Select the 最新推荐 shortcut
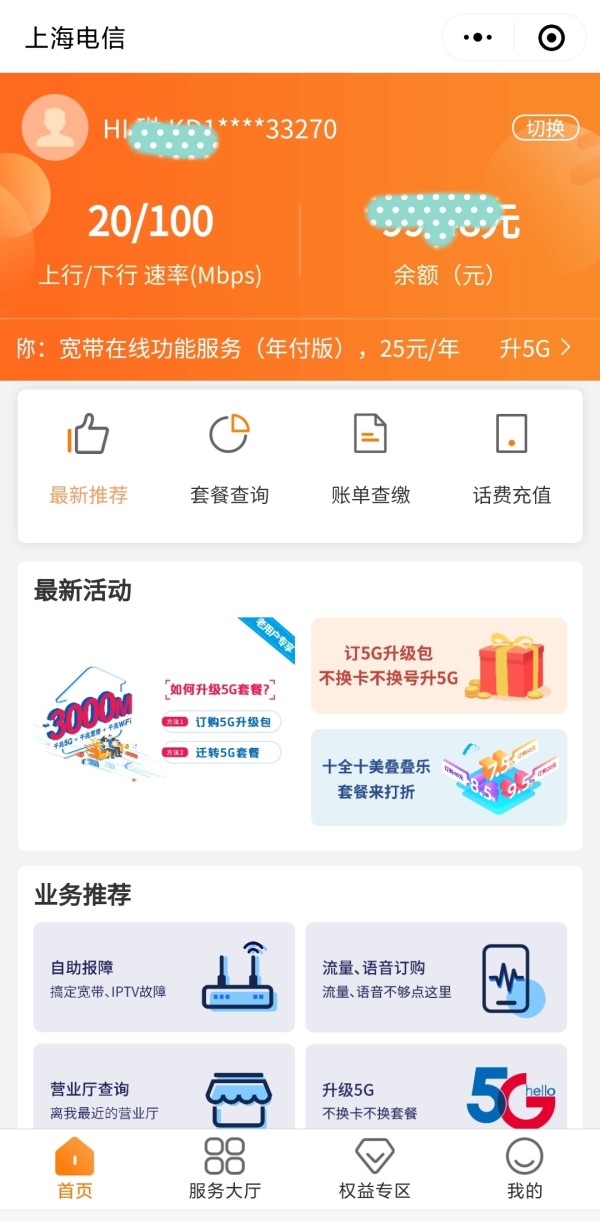The height and width of the screenshot is (1222, 600). coord(89,460)
